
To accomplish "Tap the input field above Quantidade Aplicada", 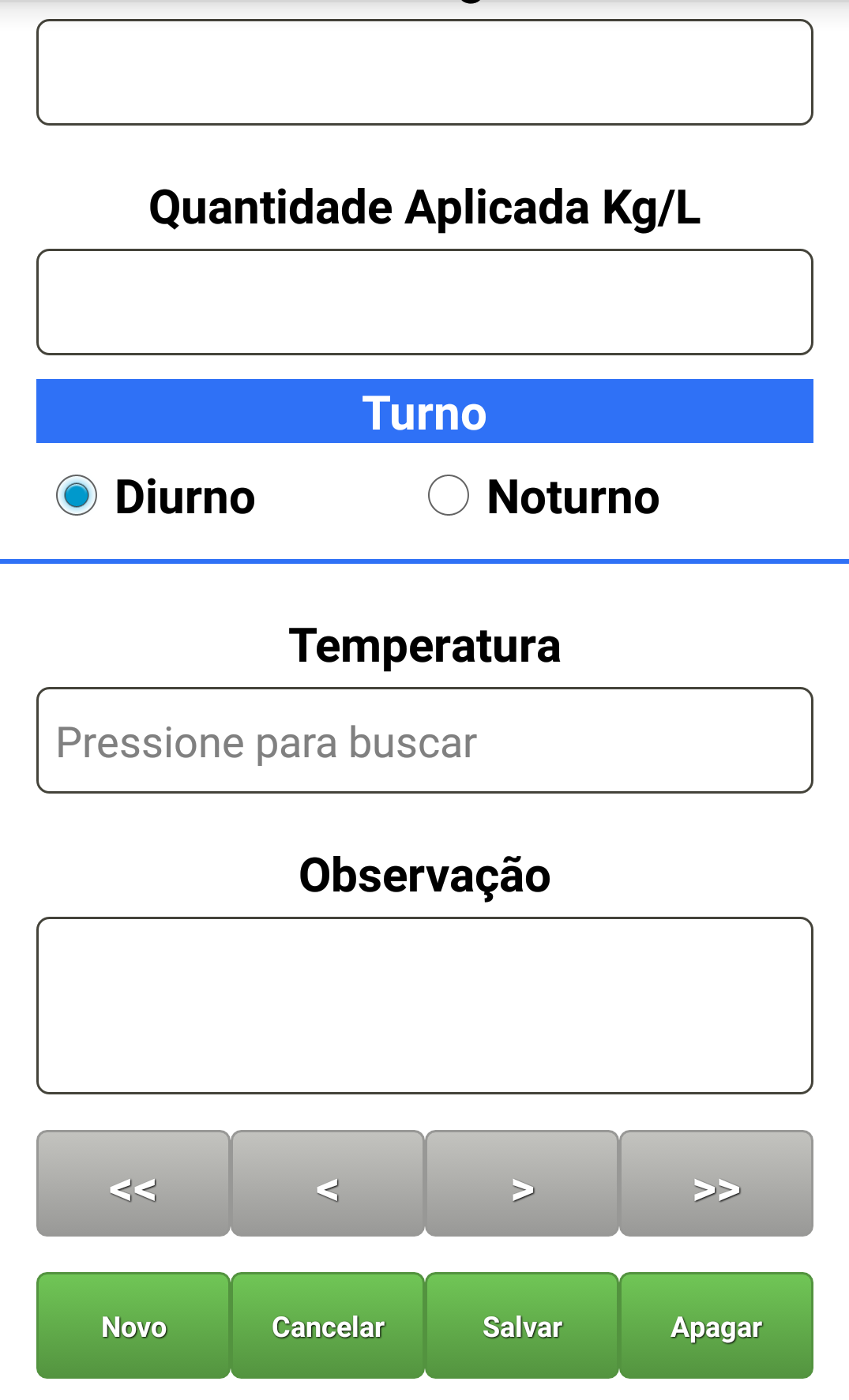I will click(x=424, y=73).
